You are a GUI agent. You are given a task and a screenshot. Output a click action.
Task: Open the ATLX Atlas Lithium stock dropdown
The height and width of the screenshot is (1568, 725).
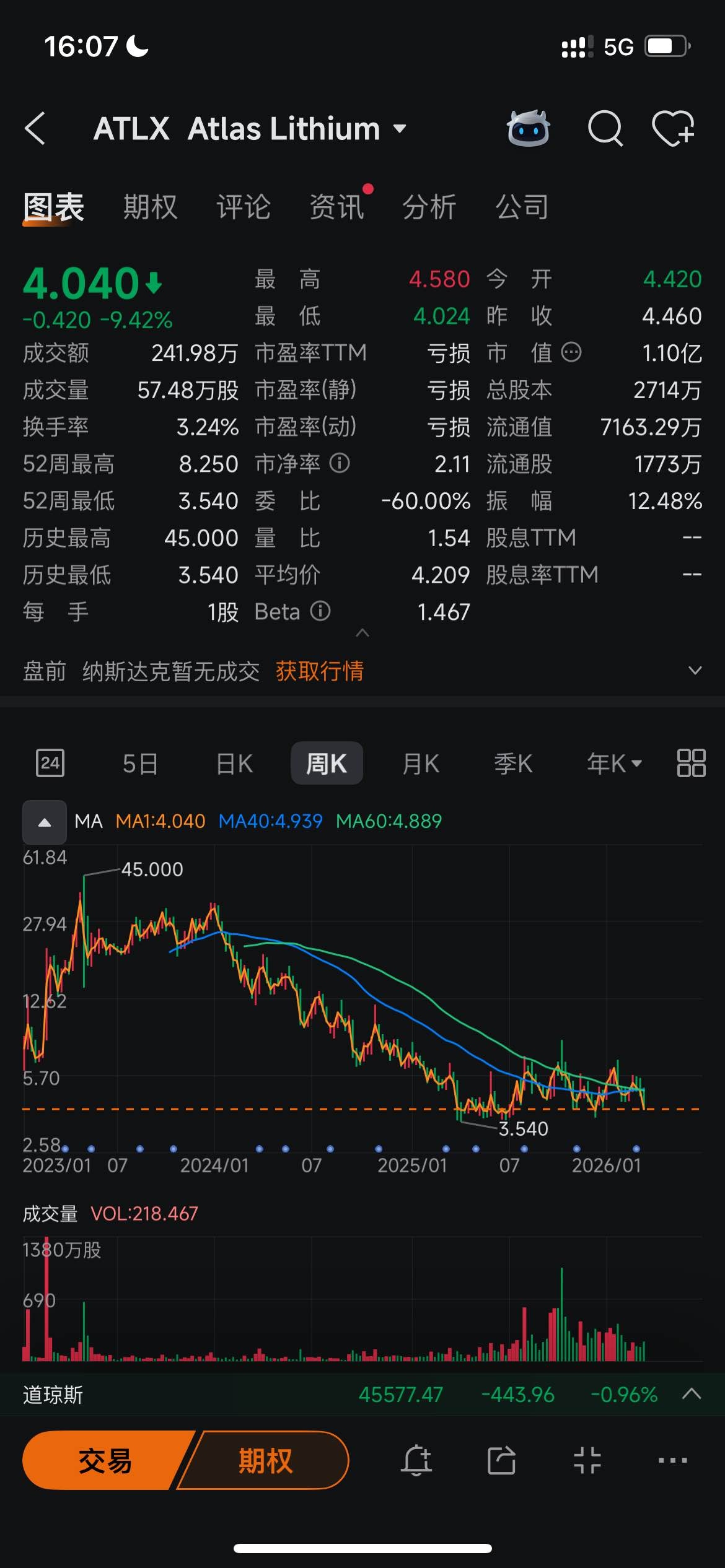399,129
